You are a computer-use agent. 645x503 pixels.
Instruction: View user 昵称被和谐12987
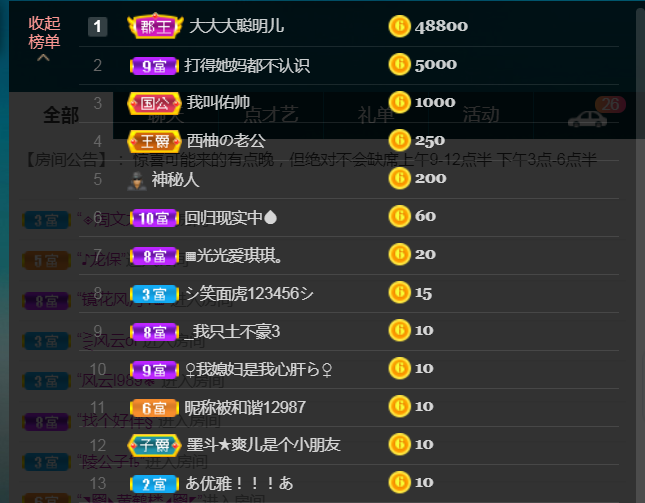[245, 407]
